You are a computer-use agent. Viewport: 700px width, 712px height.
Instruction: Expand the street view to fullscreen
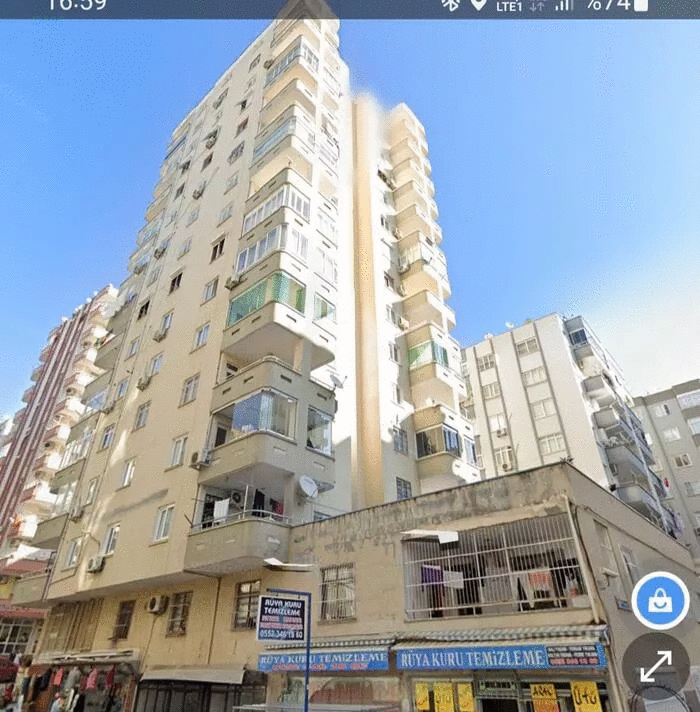(x=656, y=665)
